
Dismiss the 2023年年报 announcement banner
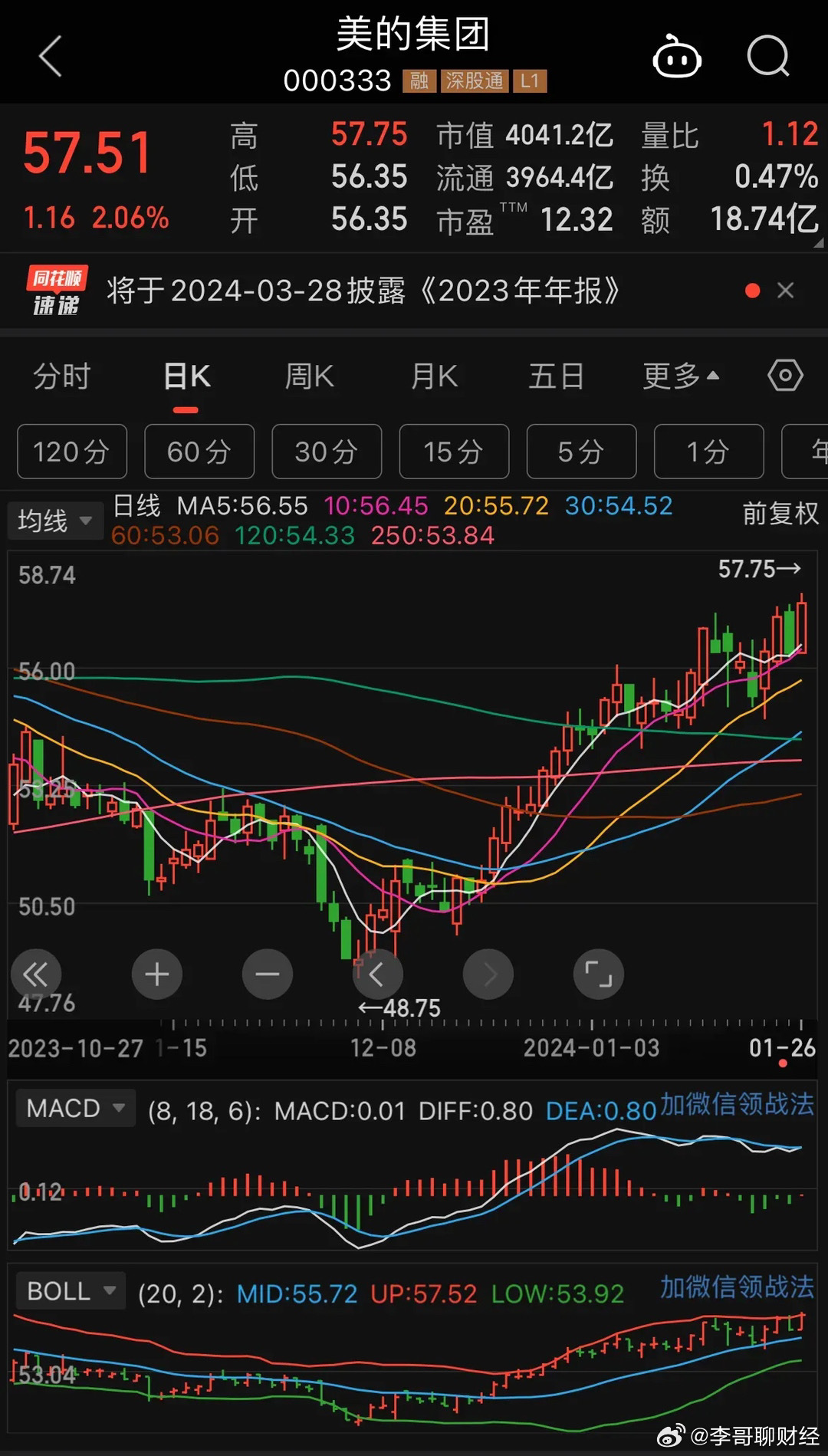point(785,291)
